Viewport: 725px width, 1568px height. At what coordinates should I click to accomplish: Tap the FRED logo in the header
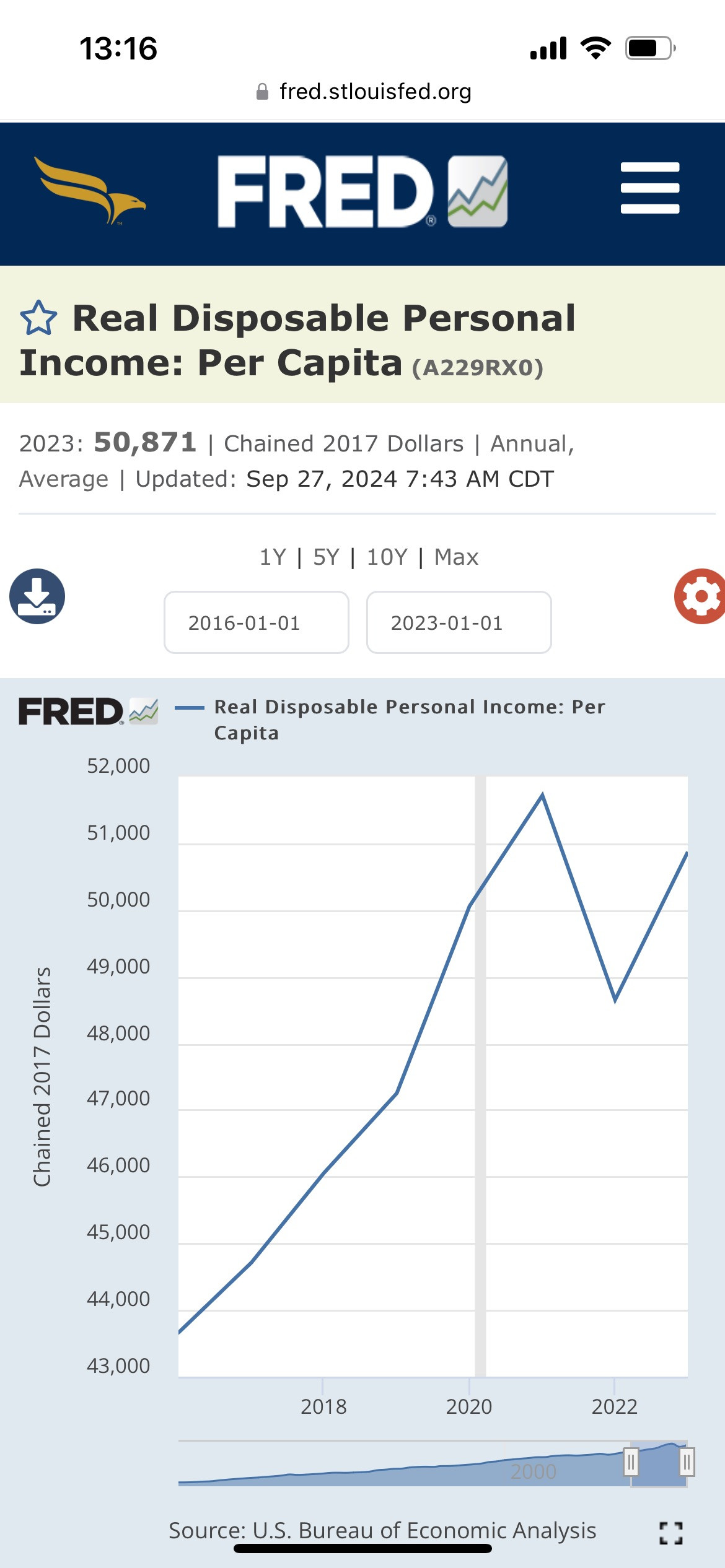point(362,191)
